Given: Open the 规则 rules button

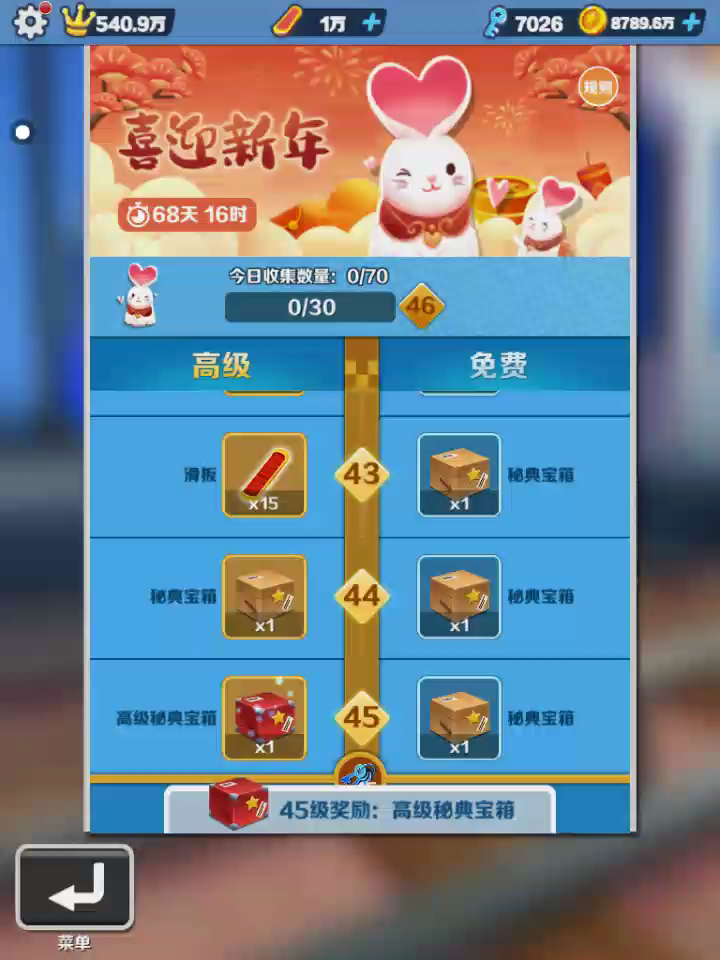Looking at the screenshot, I should click(597, 87).
